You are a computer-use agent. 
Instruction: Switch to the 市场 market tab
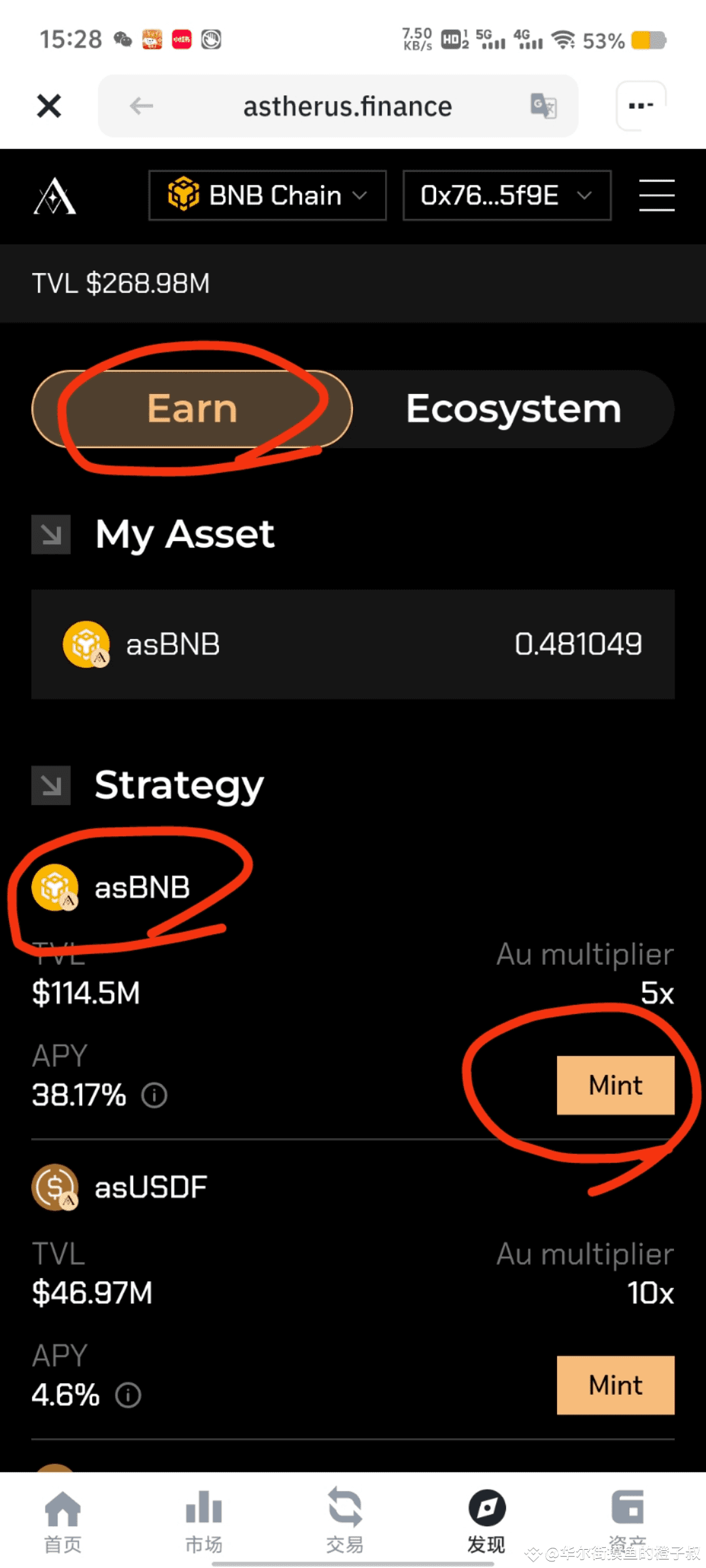click(204, 1521)
